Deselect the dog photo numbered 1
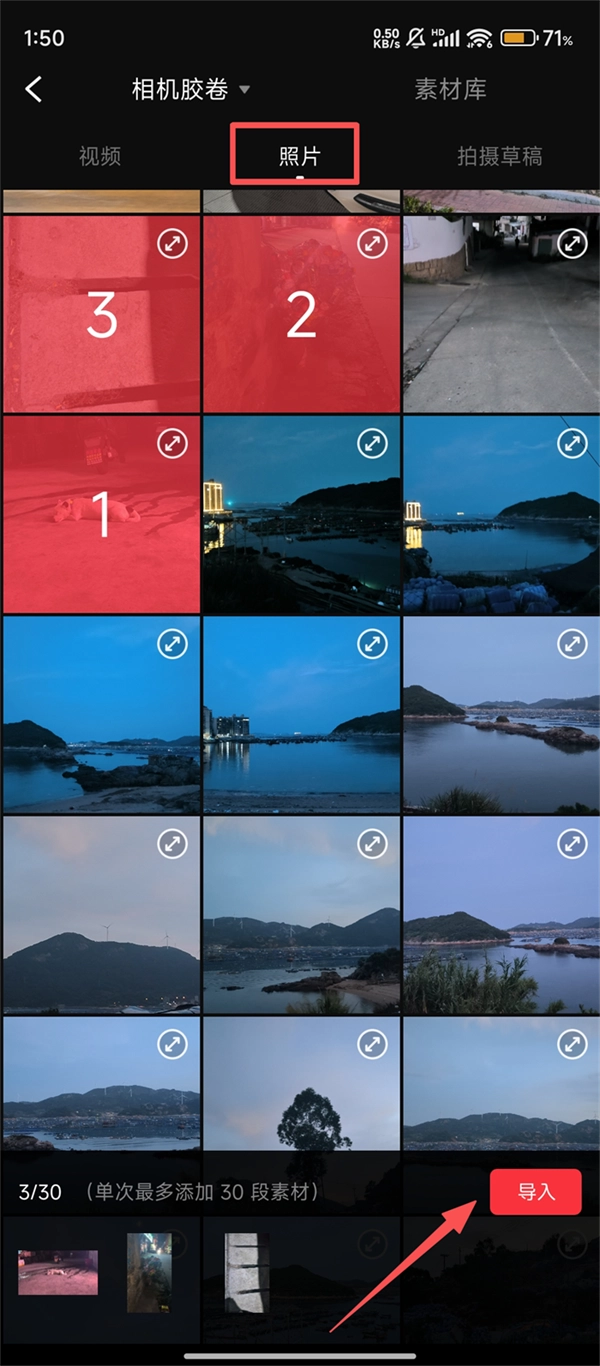The height and width of the screenshot is (1366, 600). (90, 520)
